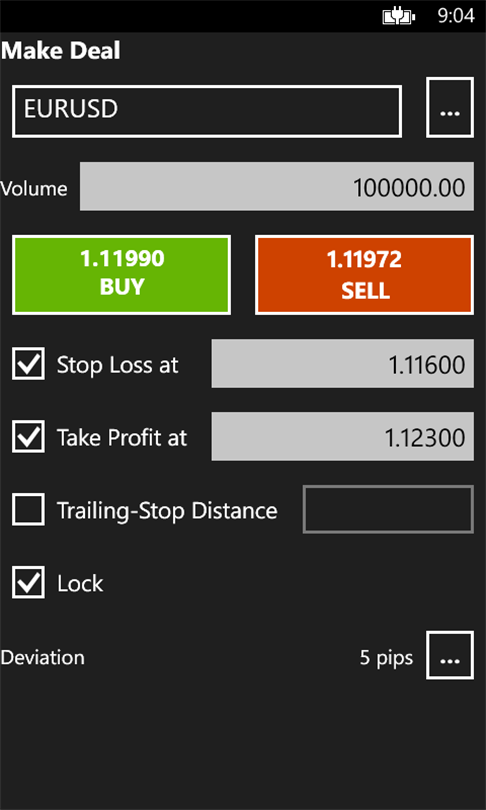Edit the Stop Loss value 1.11600

342,364
